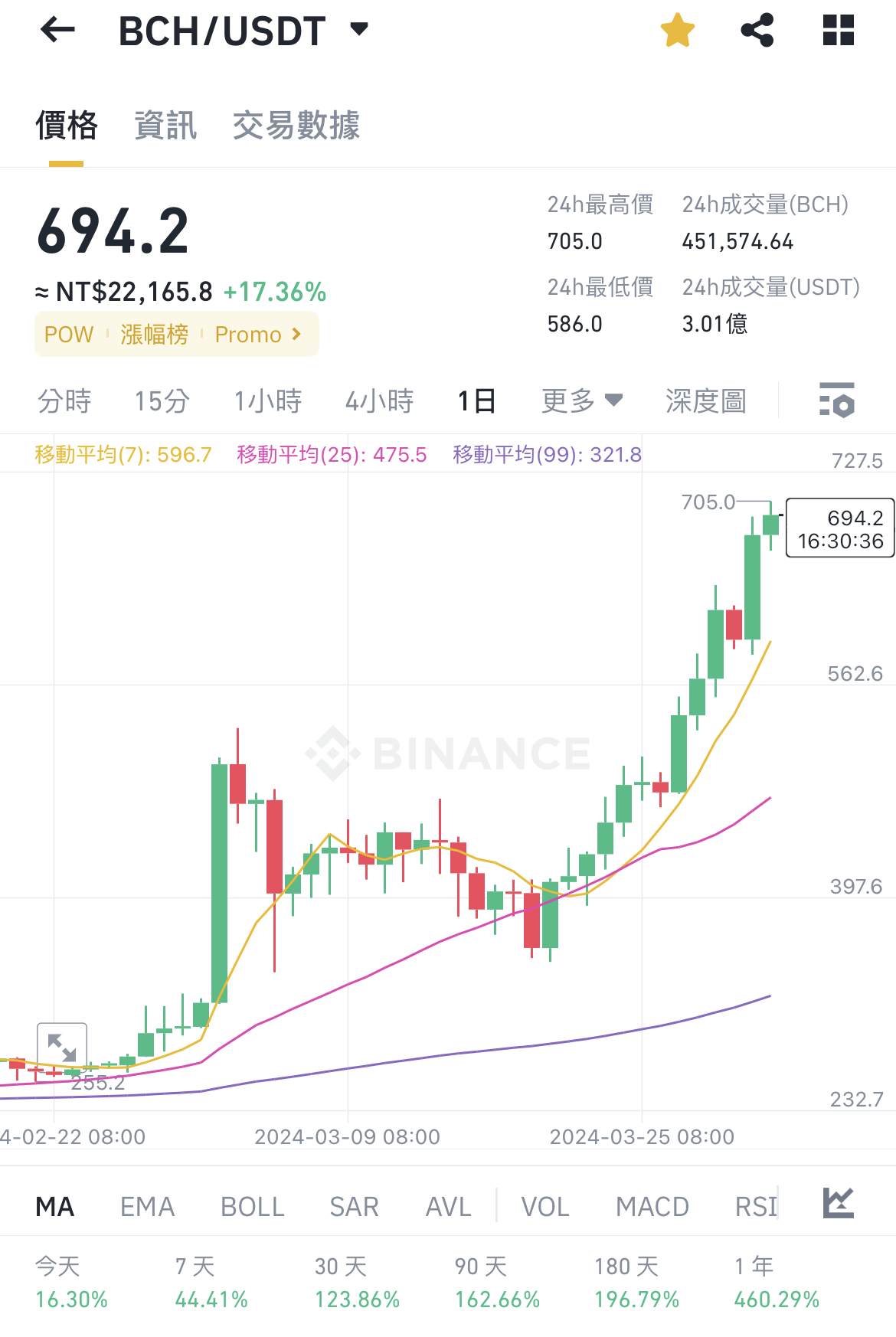This screenshot has width=896, height=1337.
Task: Toggle the favorite star
Action: pos(678,31)
